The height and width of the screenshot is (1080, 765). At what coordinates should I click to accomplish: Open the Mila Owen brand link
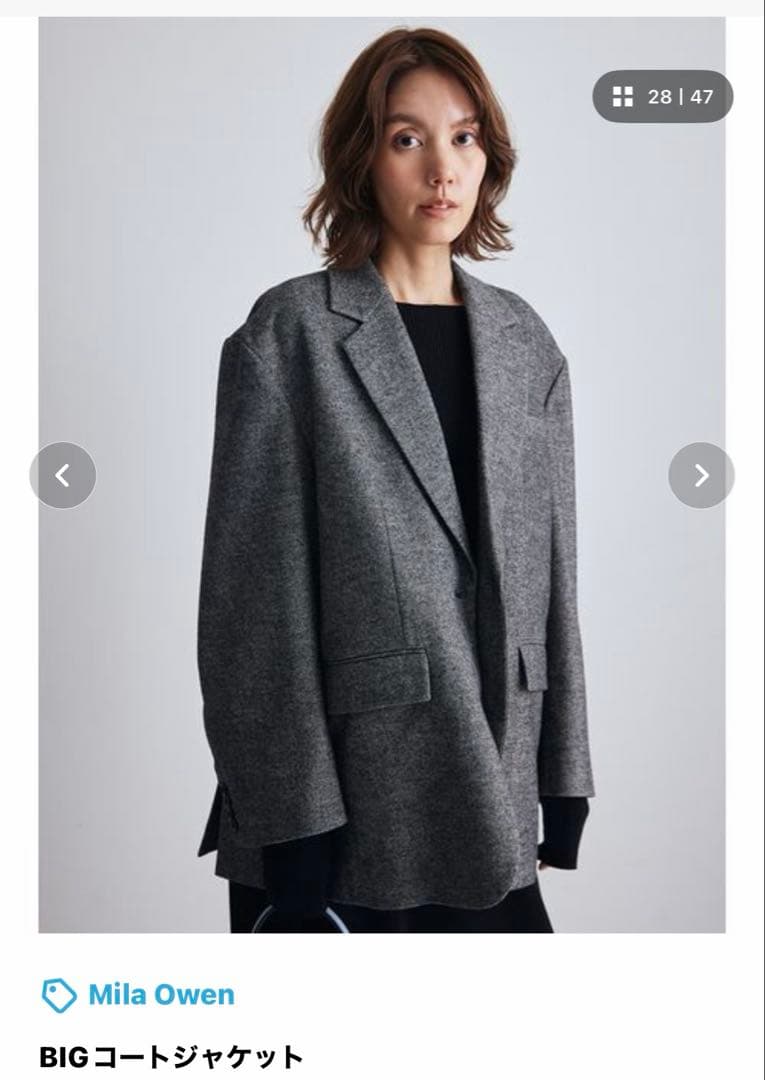(x=160, y=995)
